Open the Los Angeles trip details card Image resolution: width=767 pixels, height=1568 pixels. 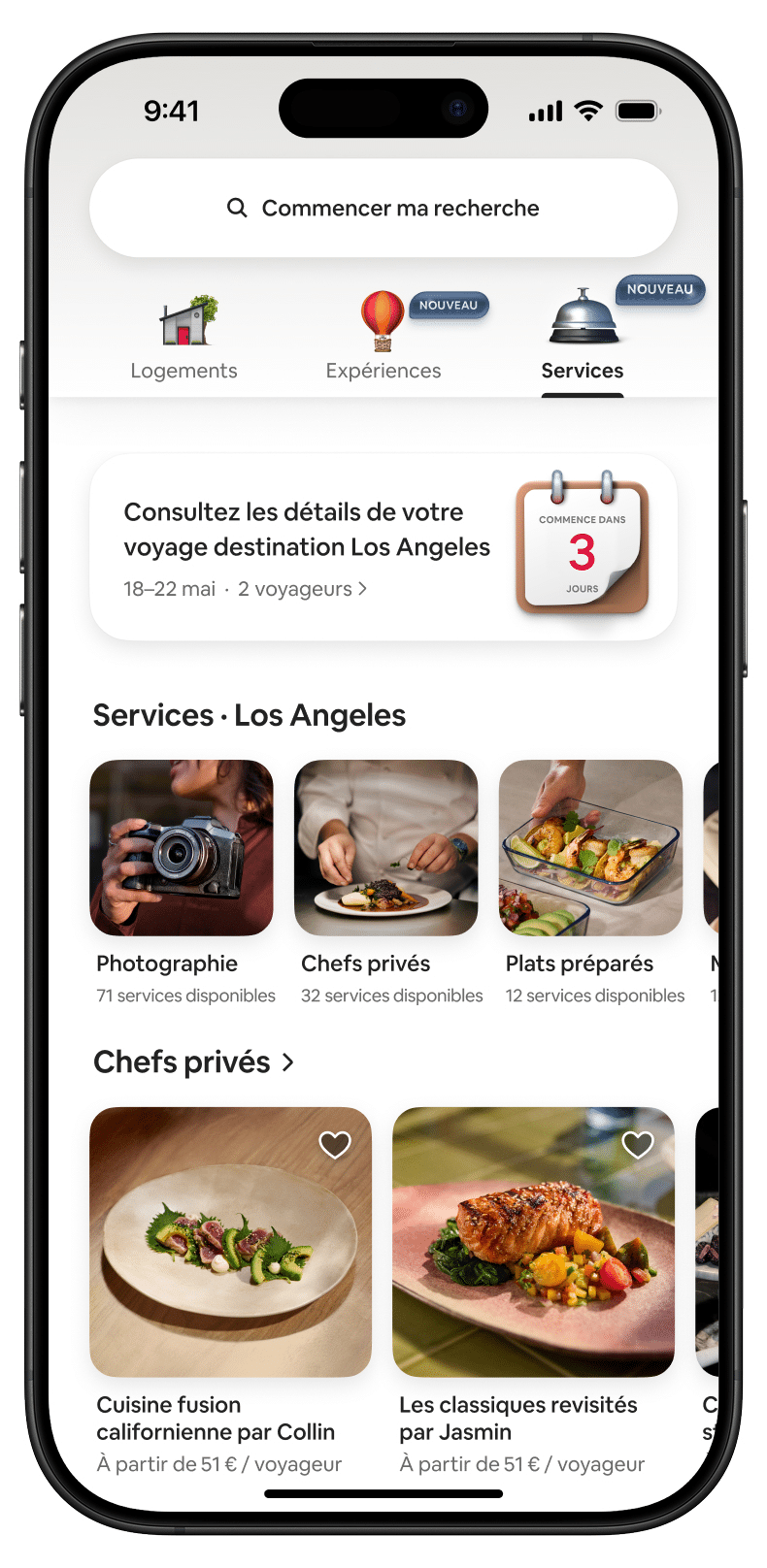pyautogui.click(x=383, y=547)
